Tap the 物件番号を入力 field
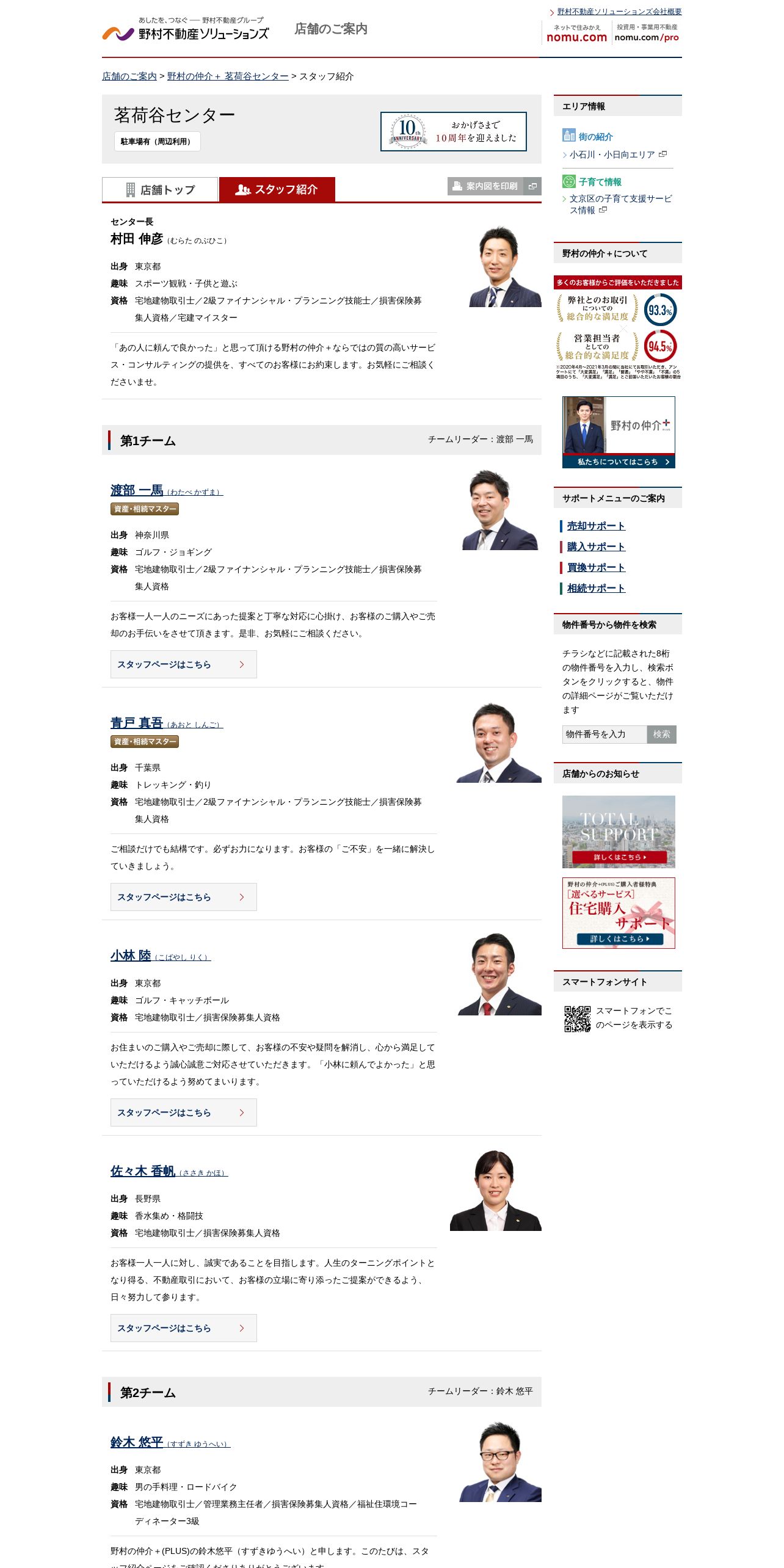Viewport: 784px width, 1568px height. coord(604,734)
